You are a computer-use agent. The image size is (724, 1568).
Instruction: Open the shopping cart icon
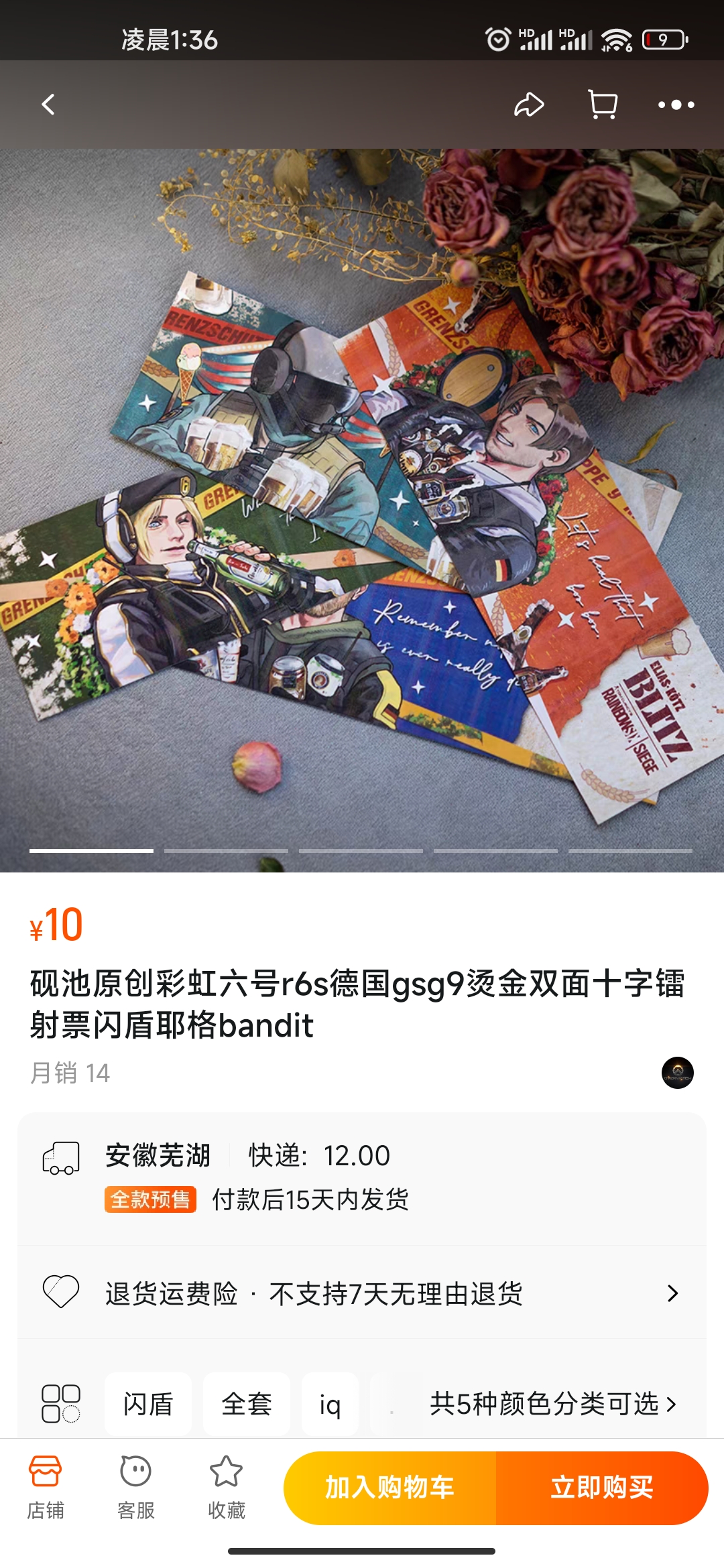click(603, 105)
